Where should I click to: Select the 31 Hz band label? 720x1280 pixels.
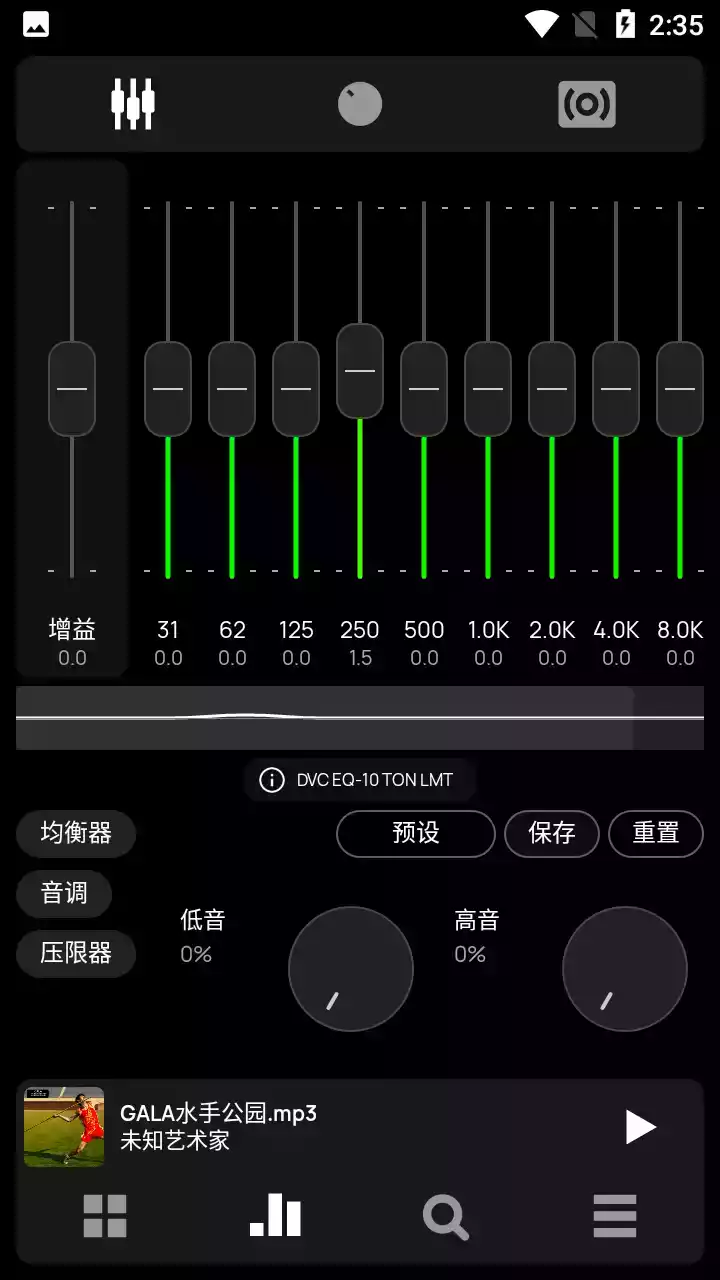[167, 630]
